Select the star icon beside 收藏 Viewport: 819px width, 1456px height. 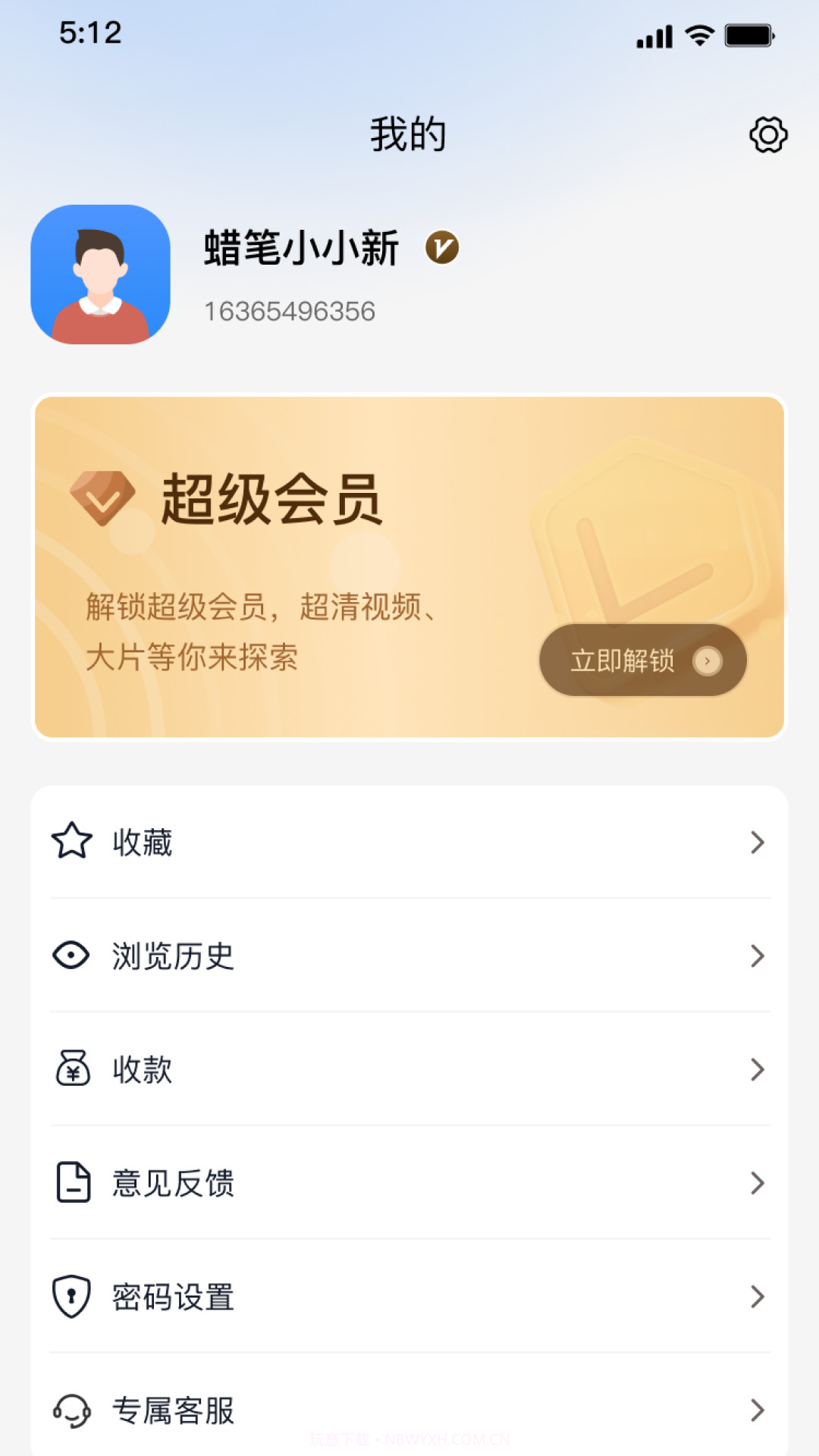click(x=71, y=842)
